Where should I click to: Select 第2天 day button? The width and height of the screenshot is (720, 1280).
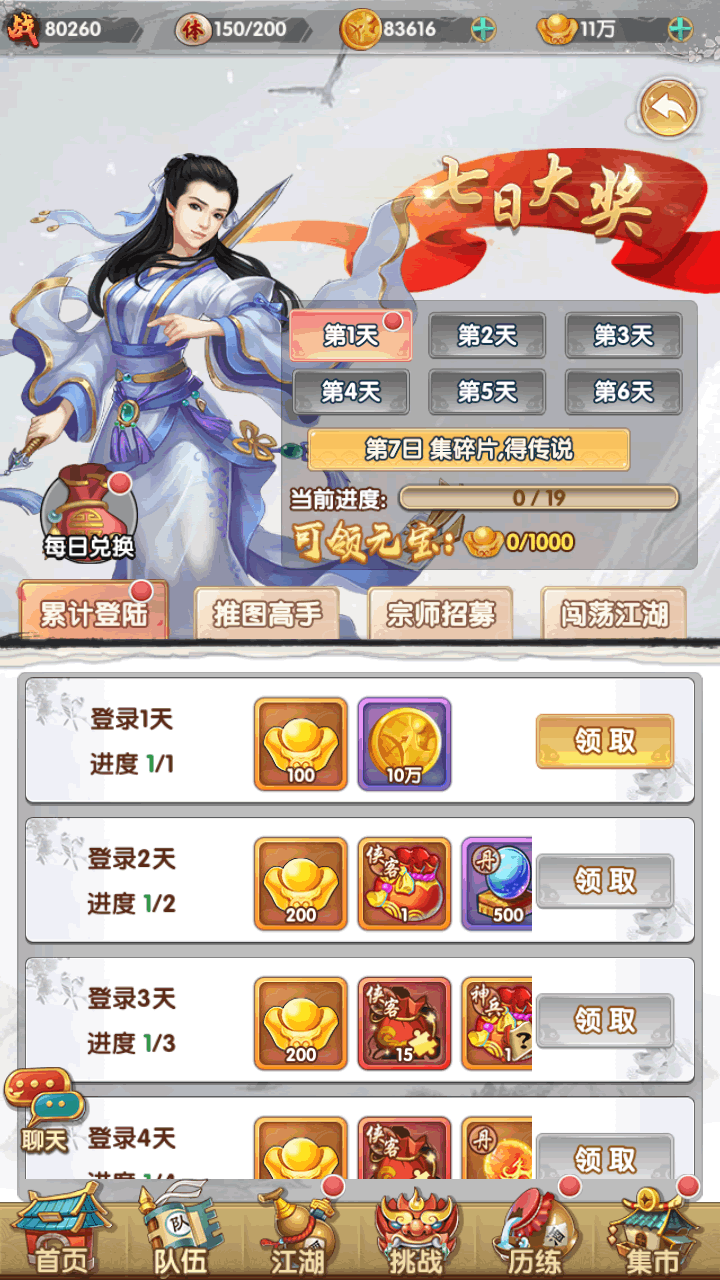(487, 336)
